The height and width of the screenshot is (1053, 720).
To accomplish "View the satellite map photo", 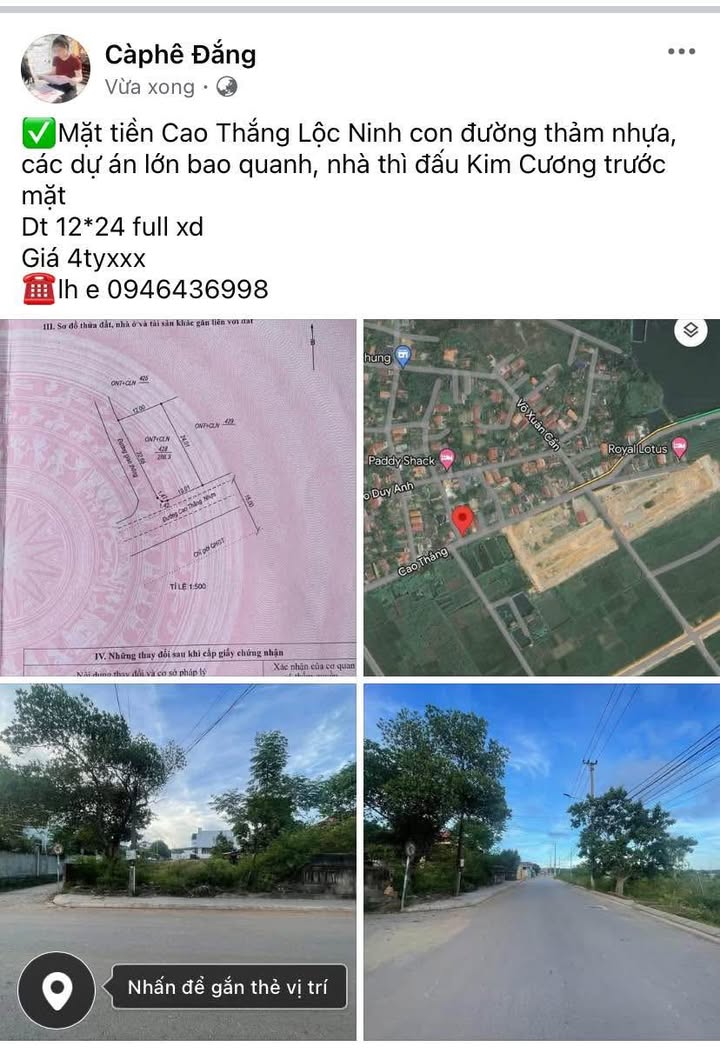I will (x=541, y=497).
